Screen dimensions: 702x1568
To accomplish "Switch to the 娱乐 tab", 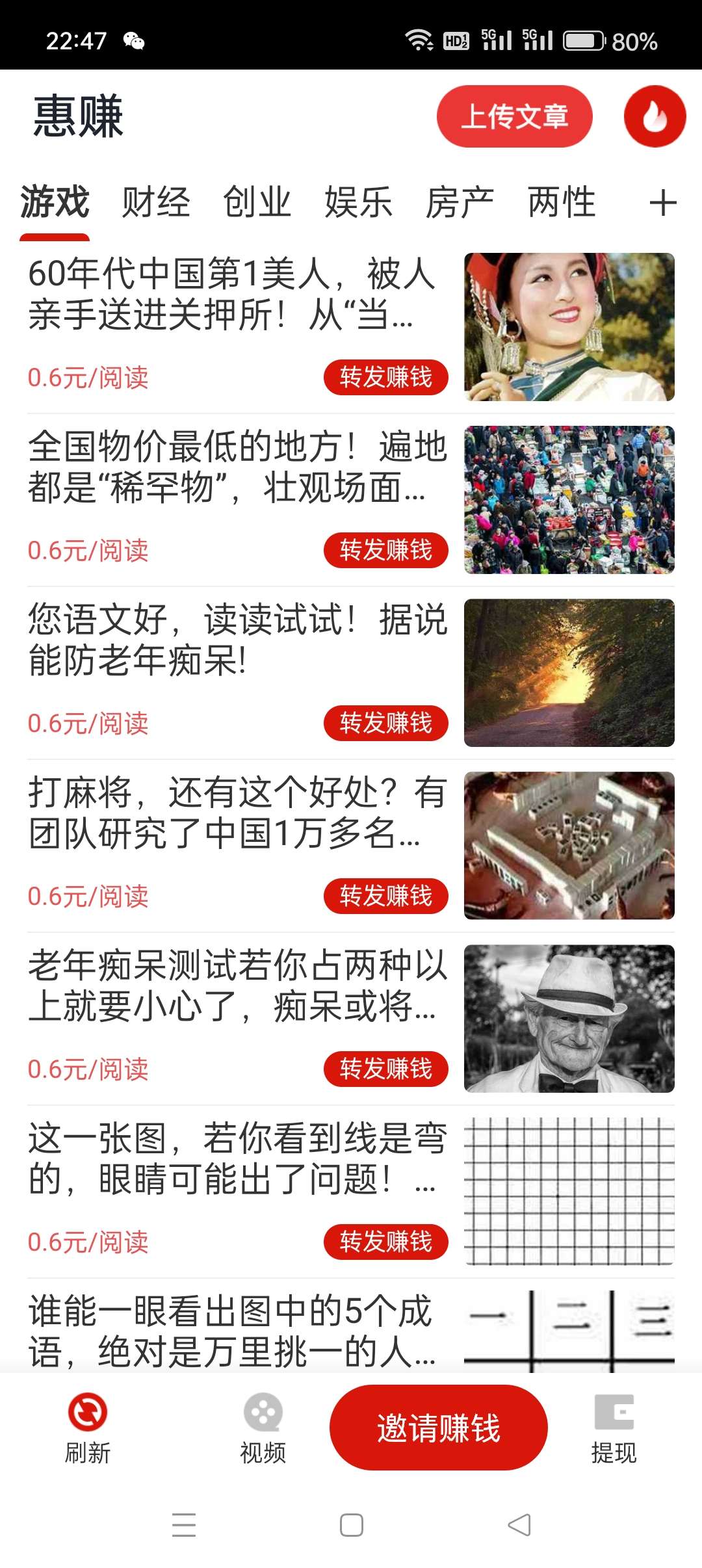I will [359, 202].
